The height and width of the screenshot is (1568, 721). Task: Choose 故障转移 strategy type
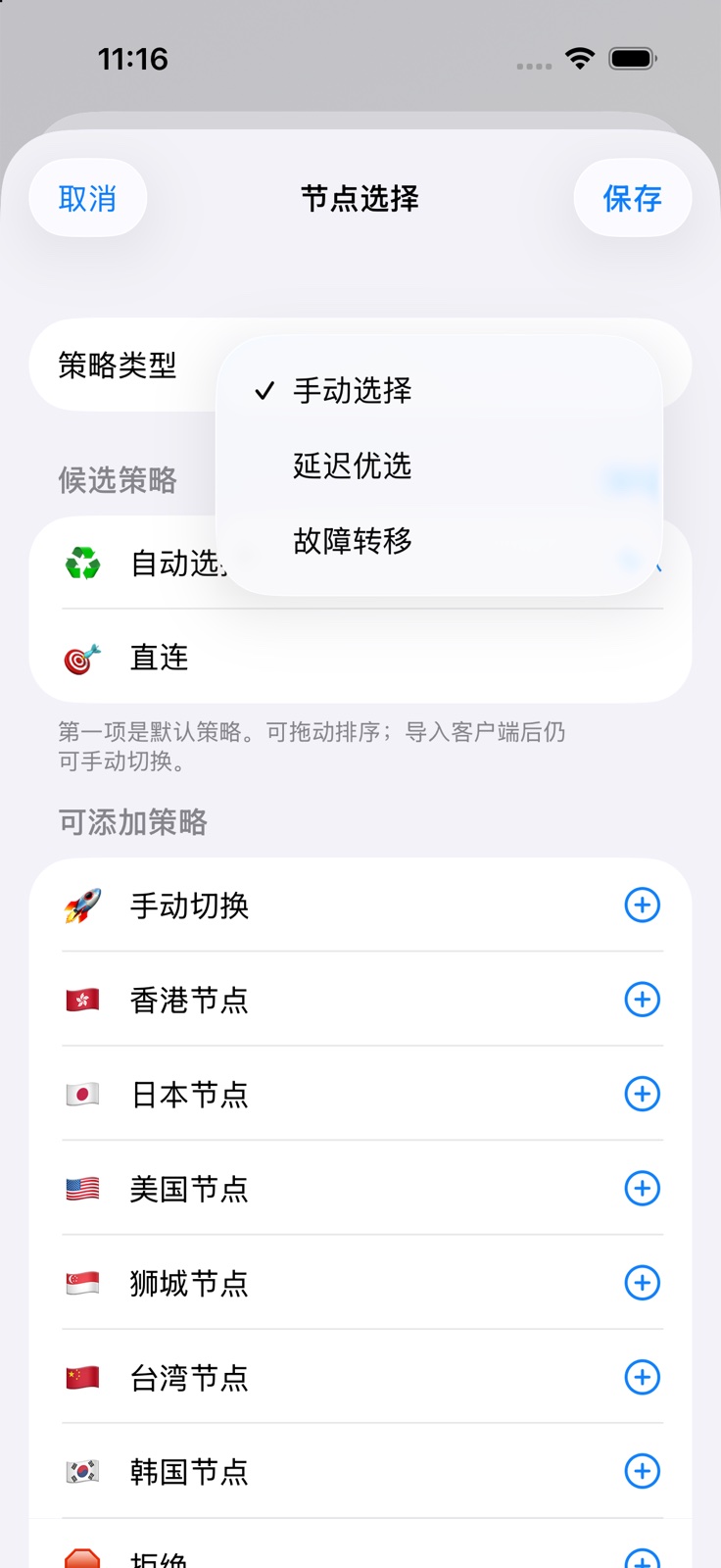439,541
